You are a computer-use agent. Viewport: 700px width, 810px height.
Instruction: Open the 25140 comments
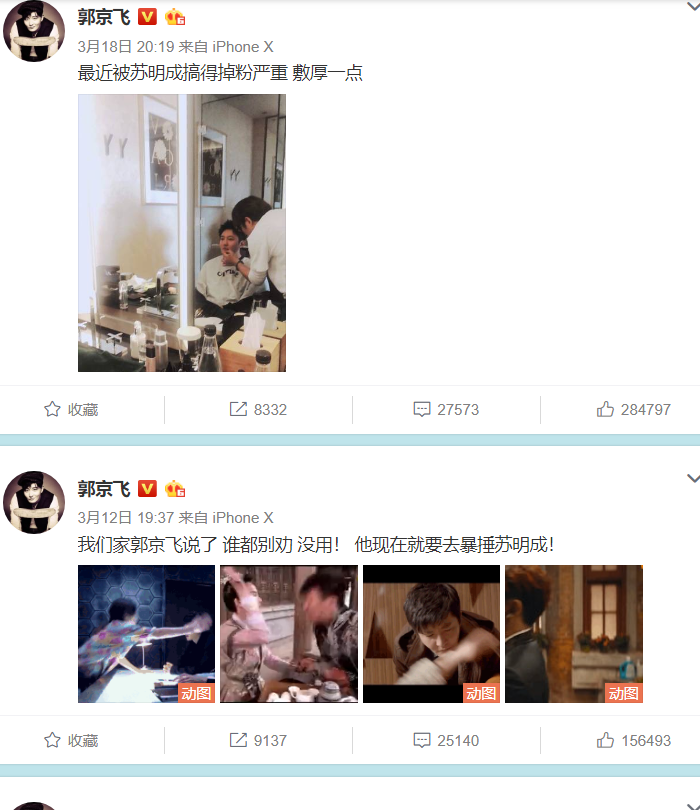(446, 741)
